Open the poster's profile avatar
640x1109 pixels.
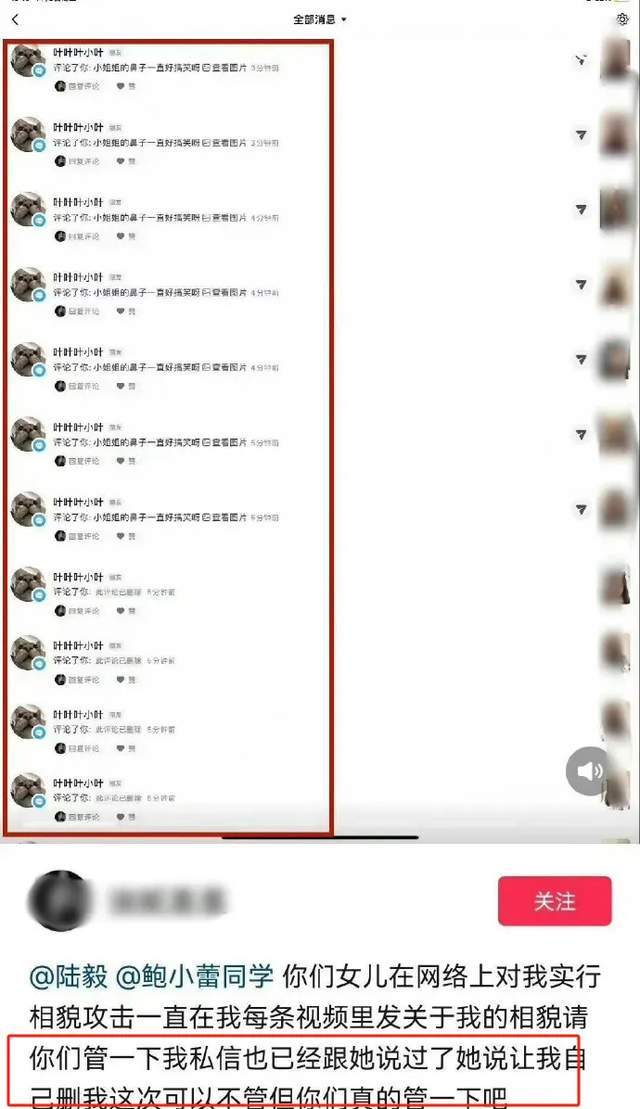(x=61, y=901)
